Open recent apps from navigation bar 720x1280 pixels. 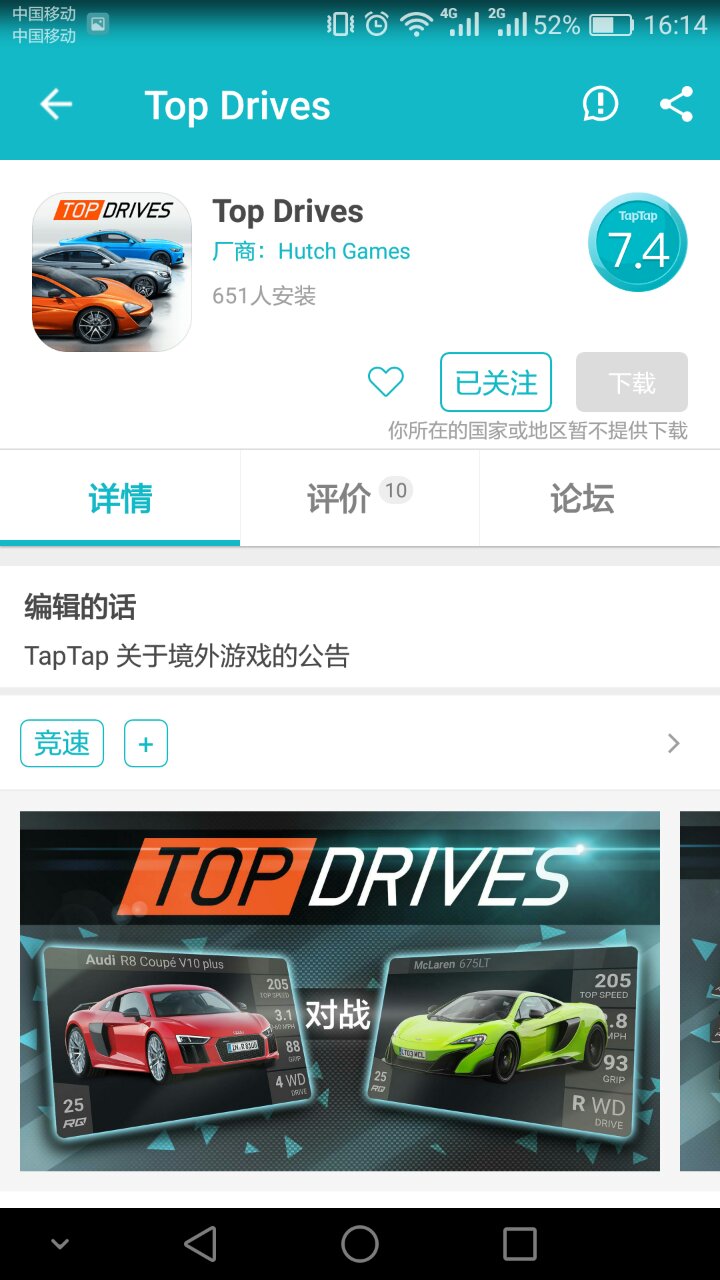tap(519, 1244)
